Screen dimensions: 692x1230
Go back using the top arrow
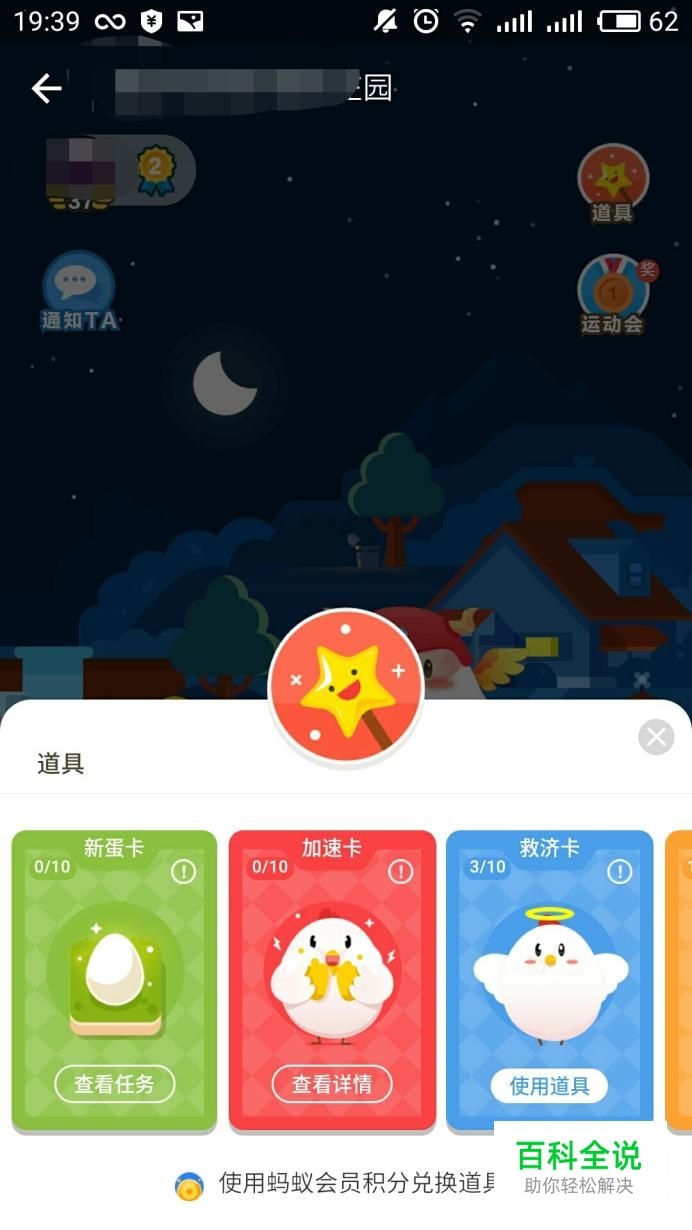(x=46, y=89)
